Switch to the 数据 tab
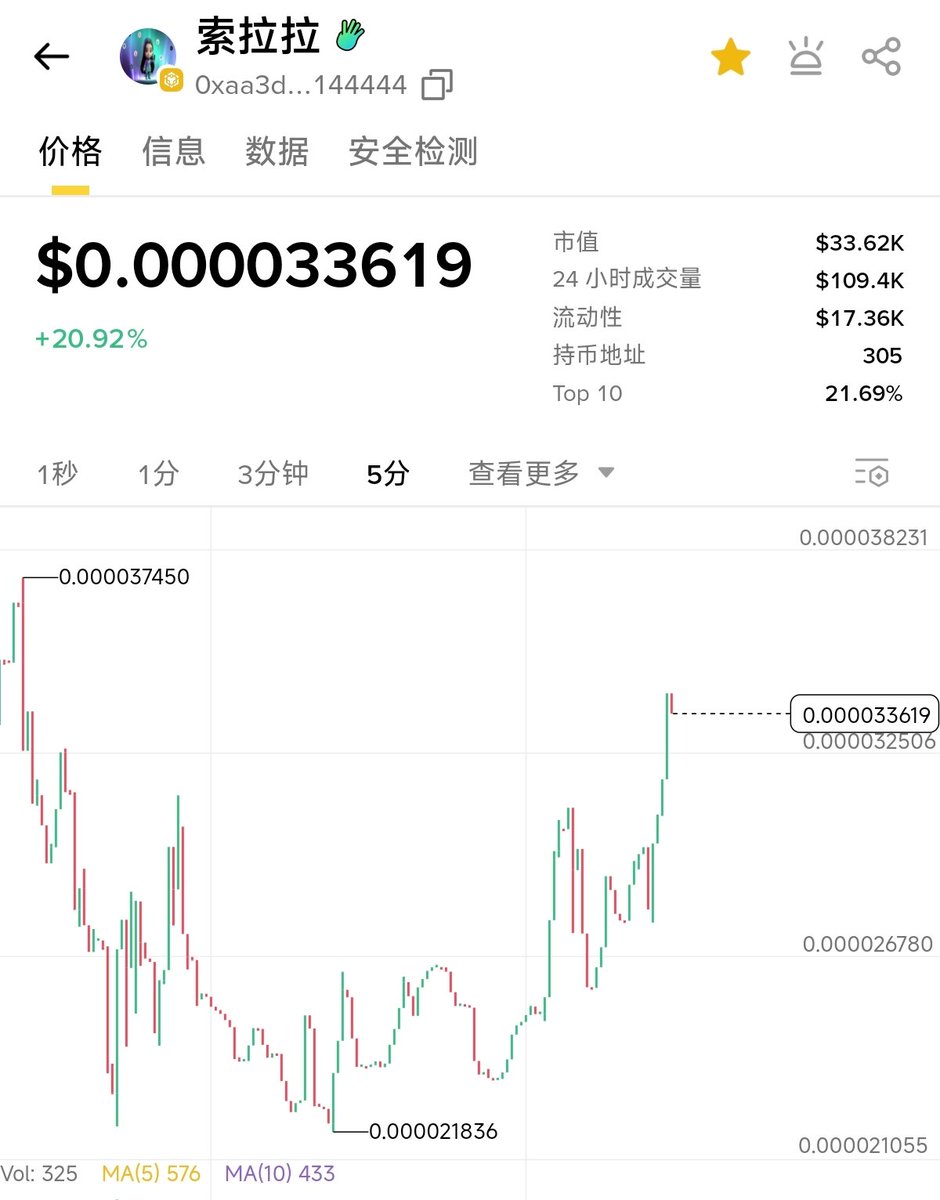Viewport: 940px width, 1200px height. point(277,152)
